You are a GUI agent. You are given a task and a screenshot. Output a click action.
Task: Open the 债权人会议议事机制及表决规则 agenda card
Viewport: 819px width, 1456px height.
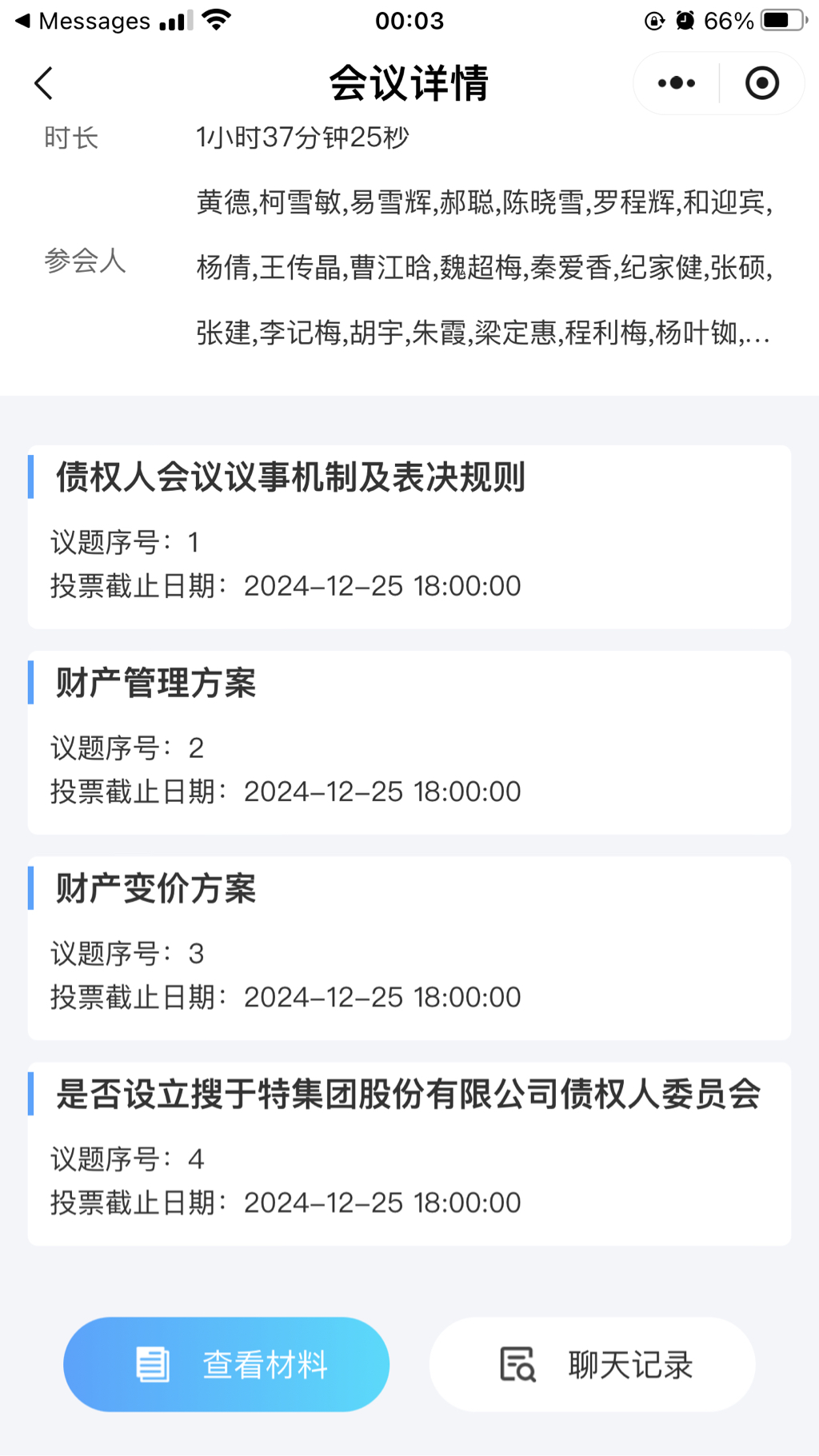click(409, 537)
